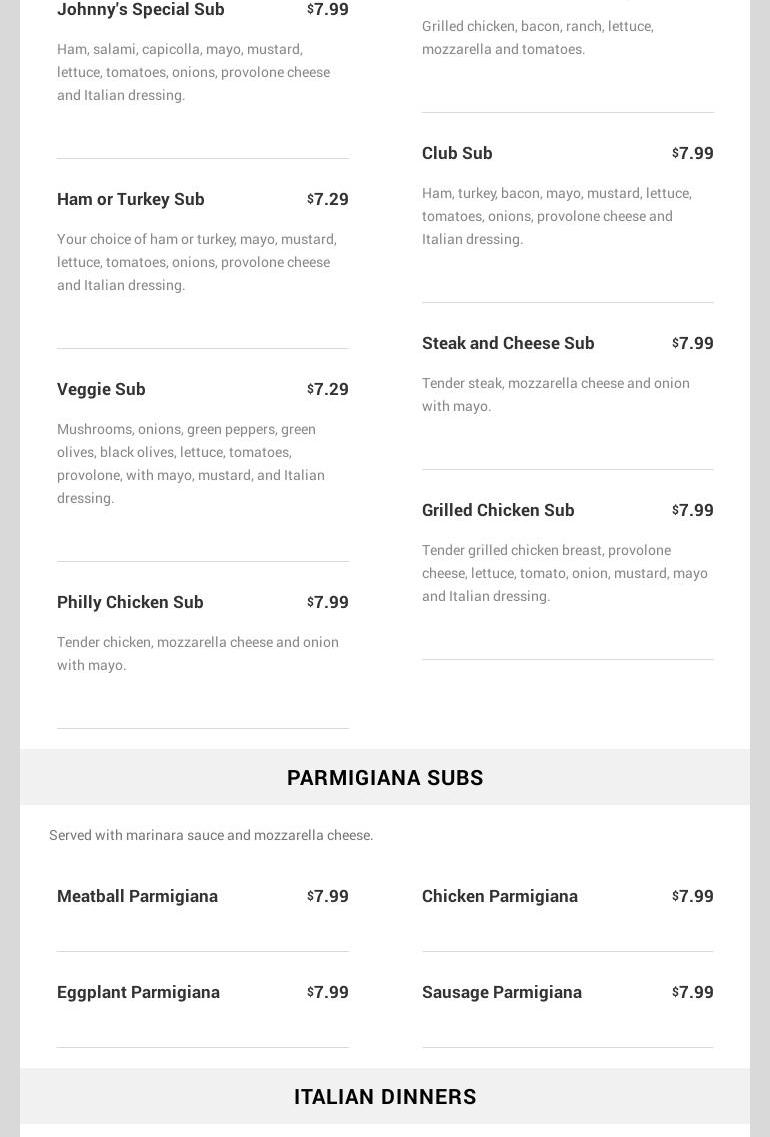Open the Ham or Turkey Sub item
Screen dimensions: 770x1137
tap(131, 199)
